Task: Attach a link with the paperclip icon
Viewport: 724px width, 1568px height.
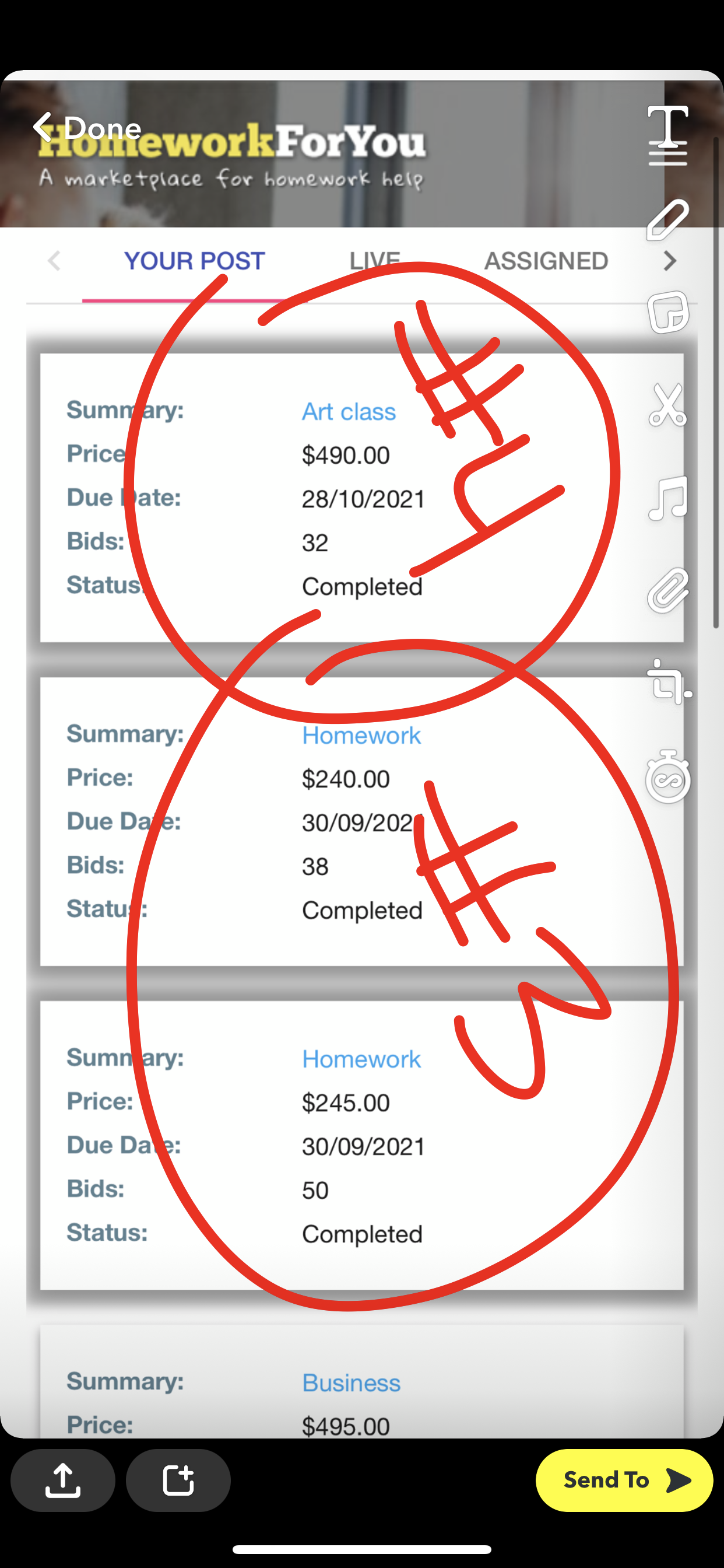Action: (x=667, y=590)
